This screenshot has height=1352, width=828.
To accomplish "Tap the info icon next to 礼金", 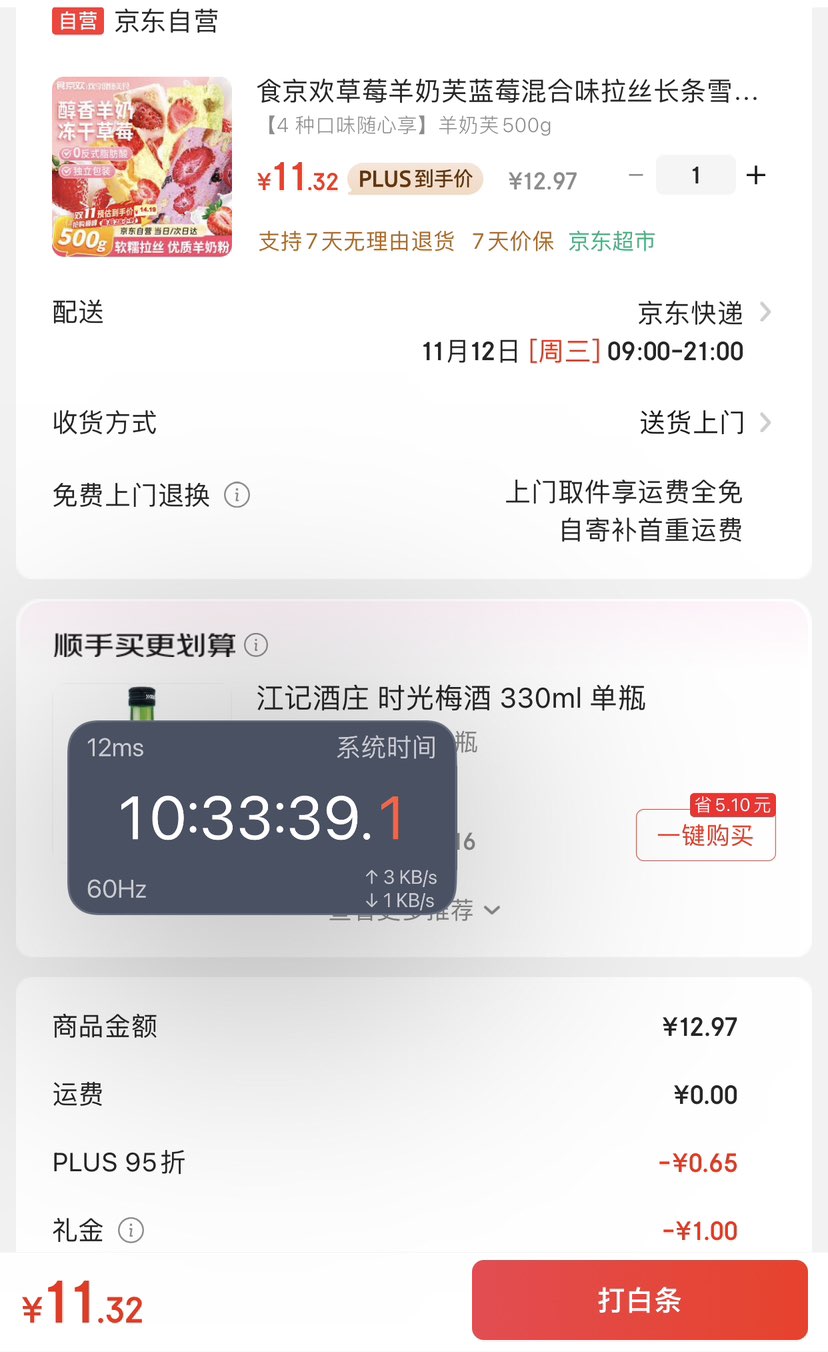I will (x=131, y=1231).
